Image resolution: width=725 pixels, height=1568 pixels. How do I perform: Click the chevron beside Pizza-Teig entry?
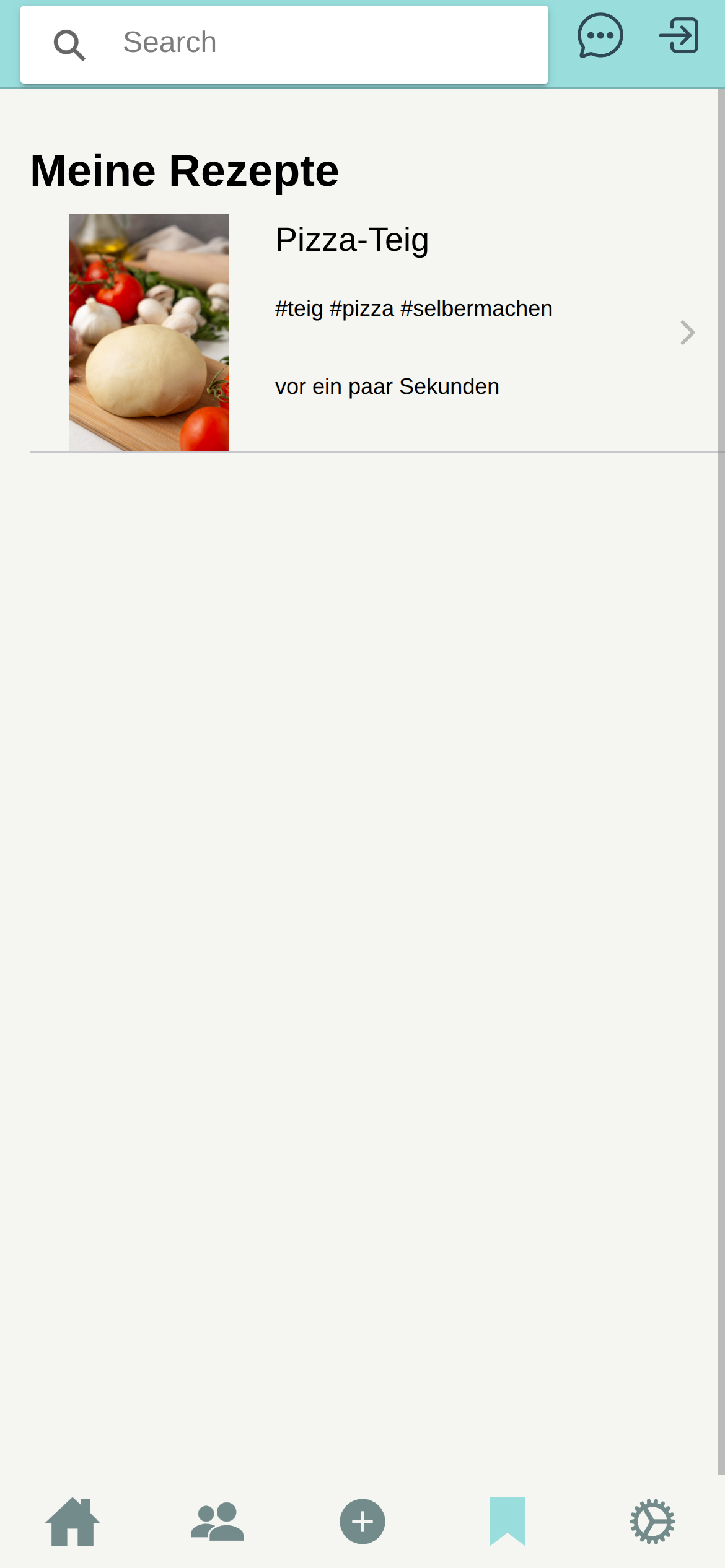coord(688,333)
